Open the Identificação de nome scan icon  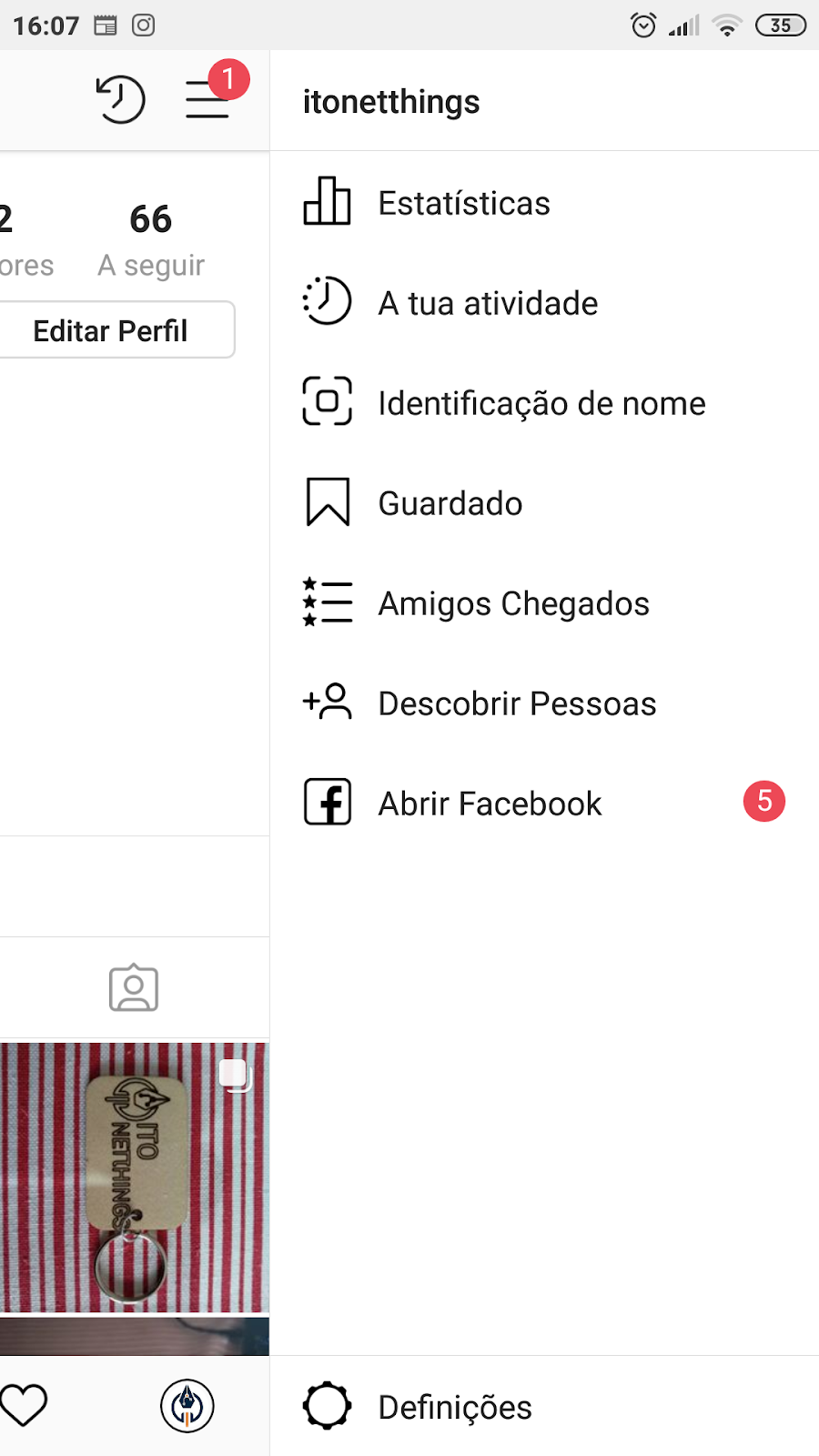coord(325,401)
